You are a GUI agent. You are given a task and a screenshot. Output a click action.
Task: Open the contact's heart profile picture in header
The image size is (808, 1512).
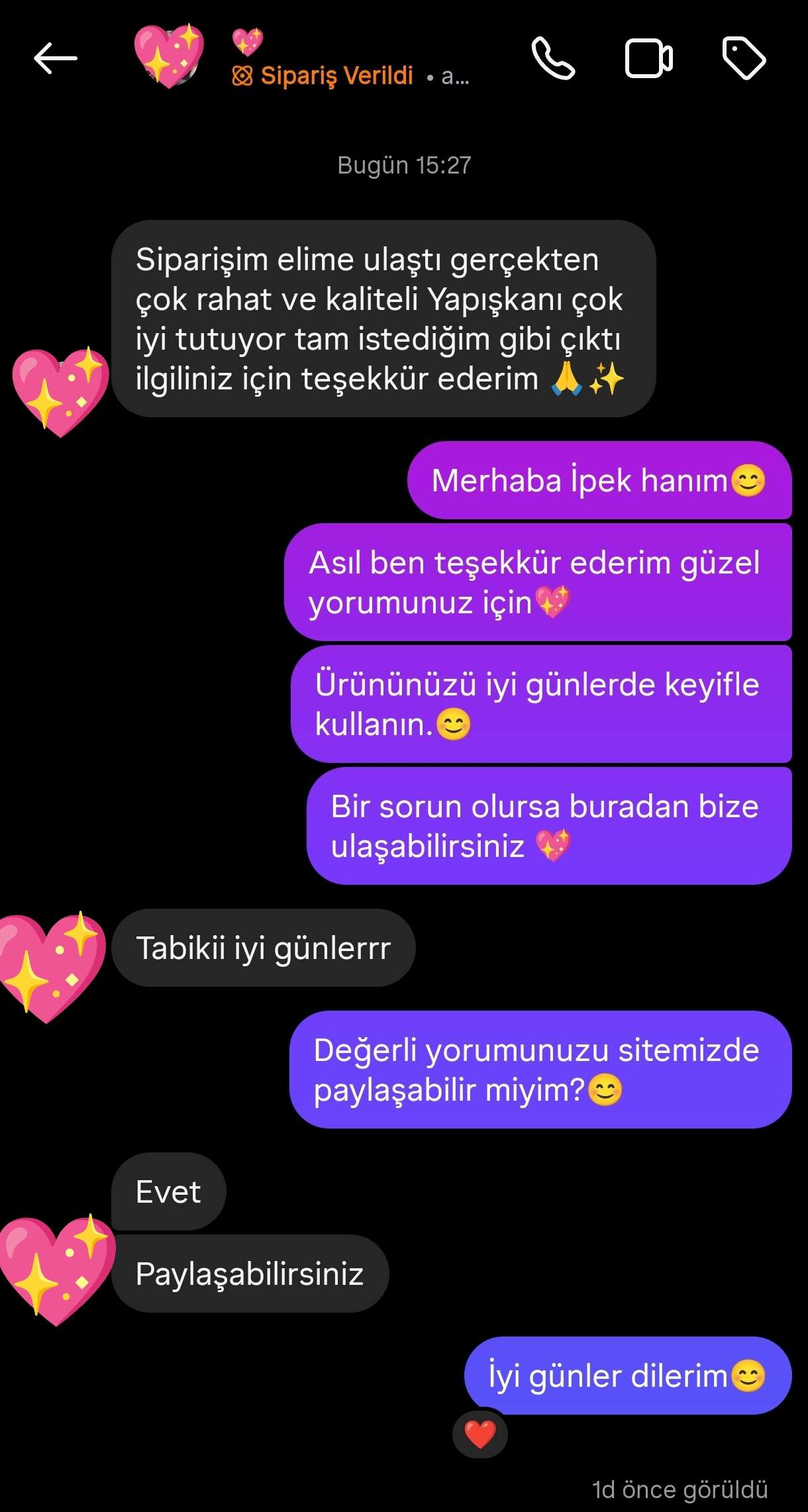[169, 57]
